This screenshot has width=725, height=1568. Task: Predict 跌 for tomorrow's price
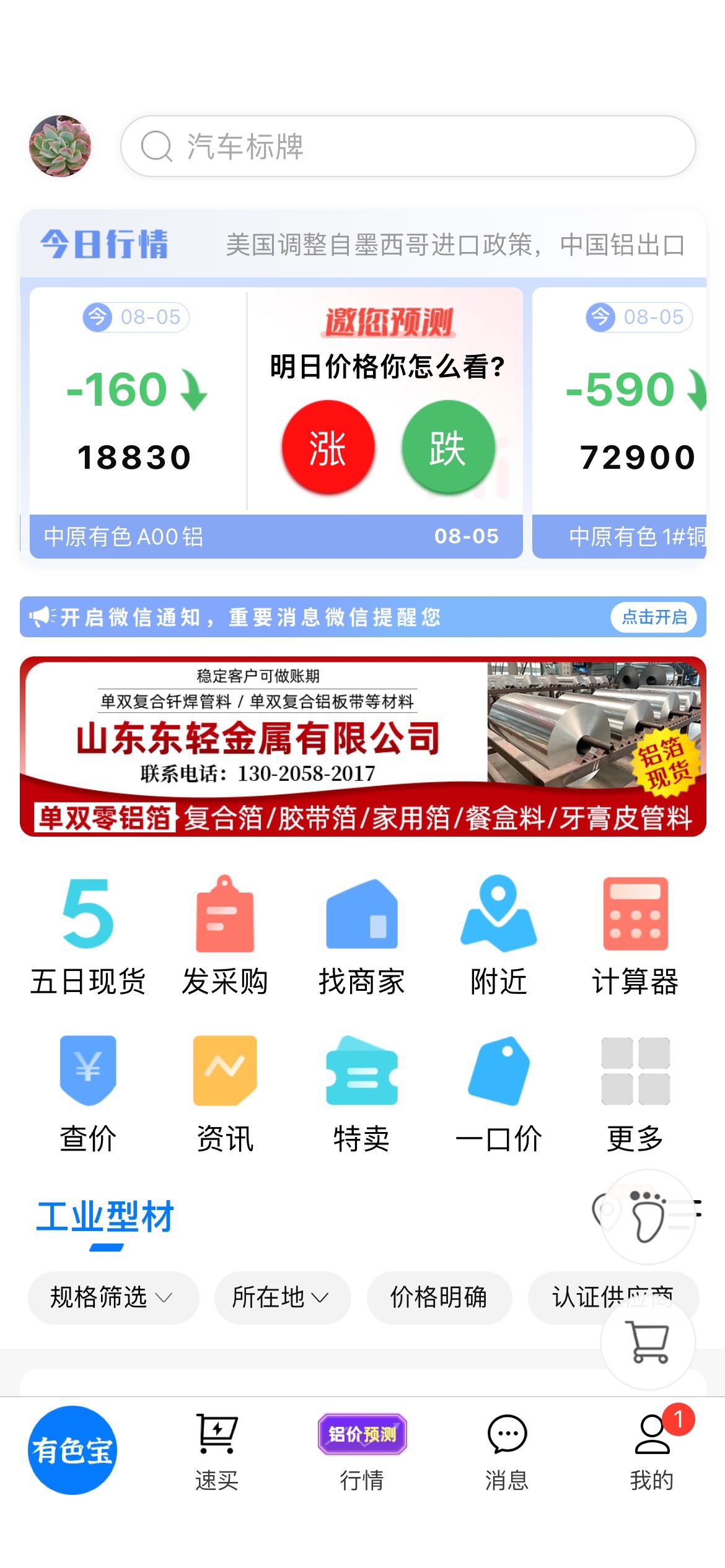click(448, 447)
